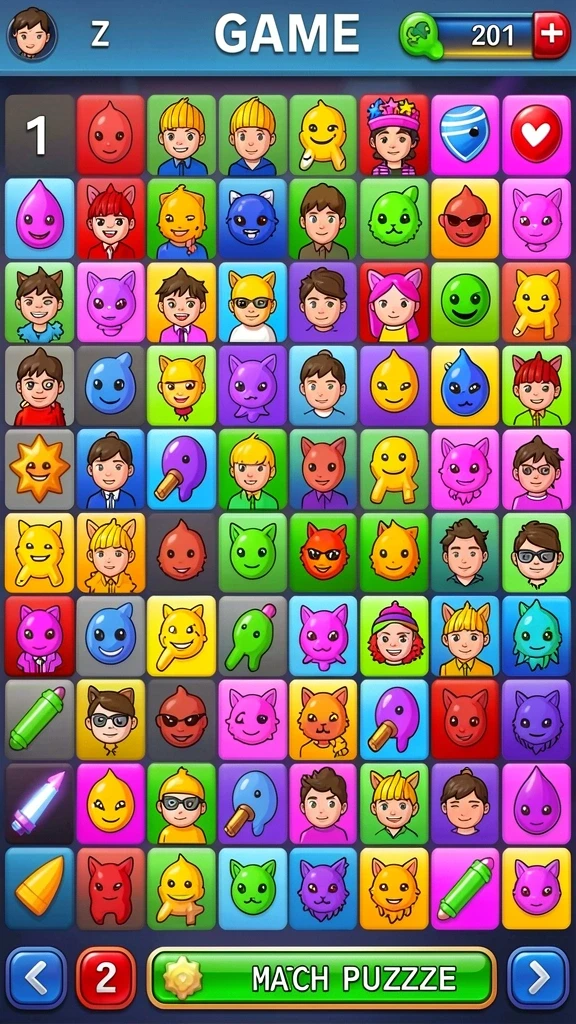This screenshot has height=1024, width=576.
Task: Add more coins with the plus button
Action: point(551,35)
